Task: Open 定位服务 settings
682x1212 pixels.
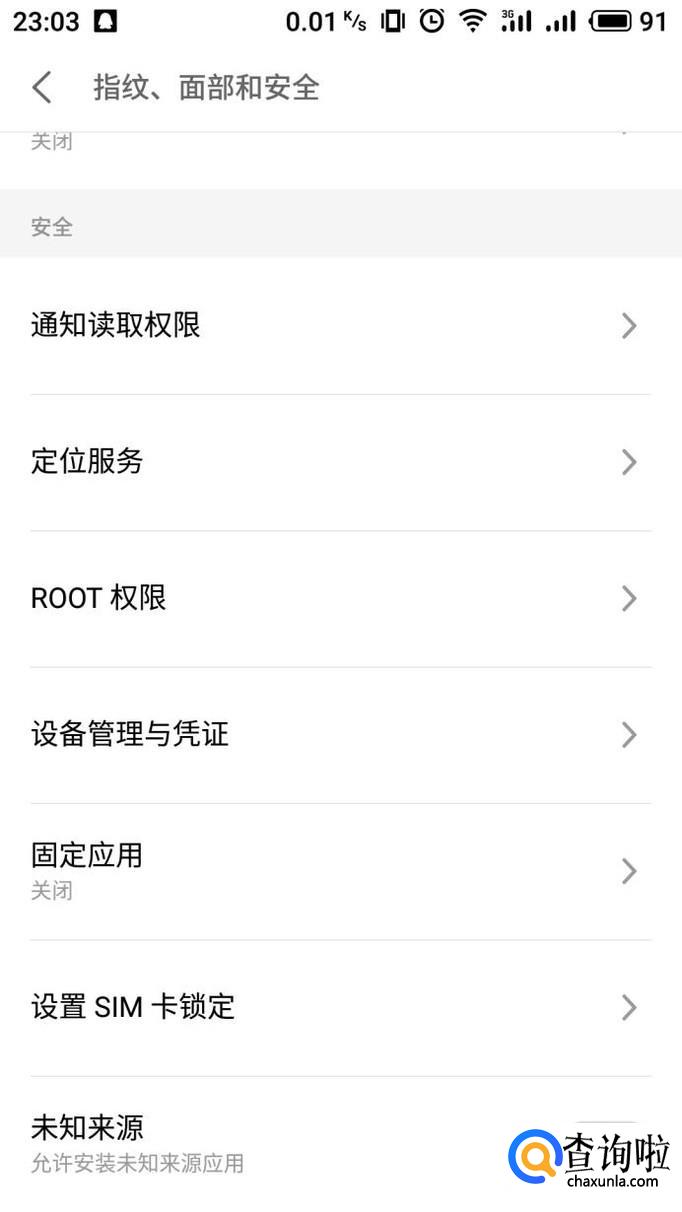Action: 340,462
